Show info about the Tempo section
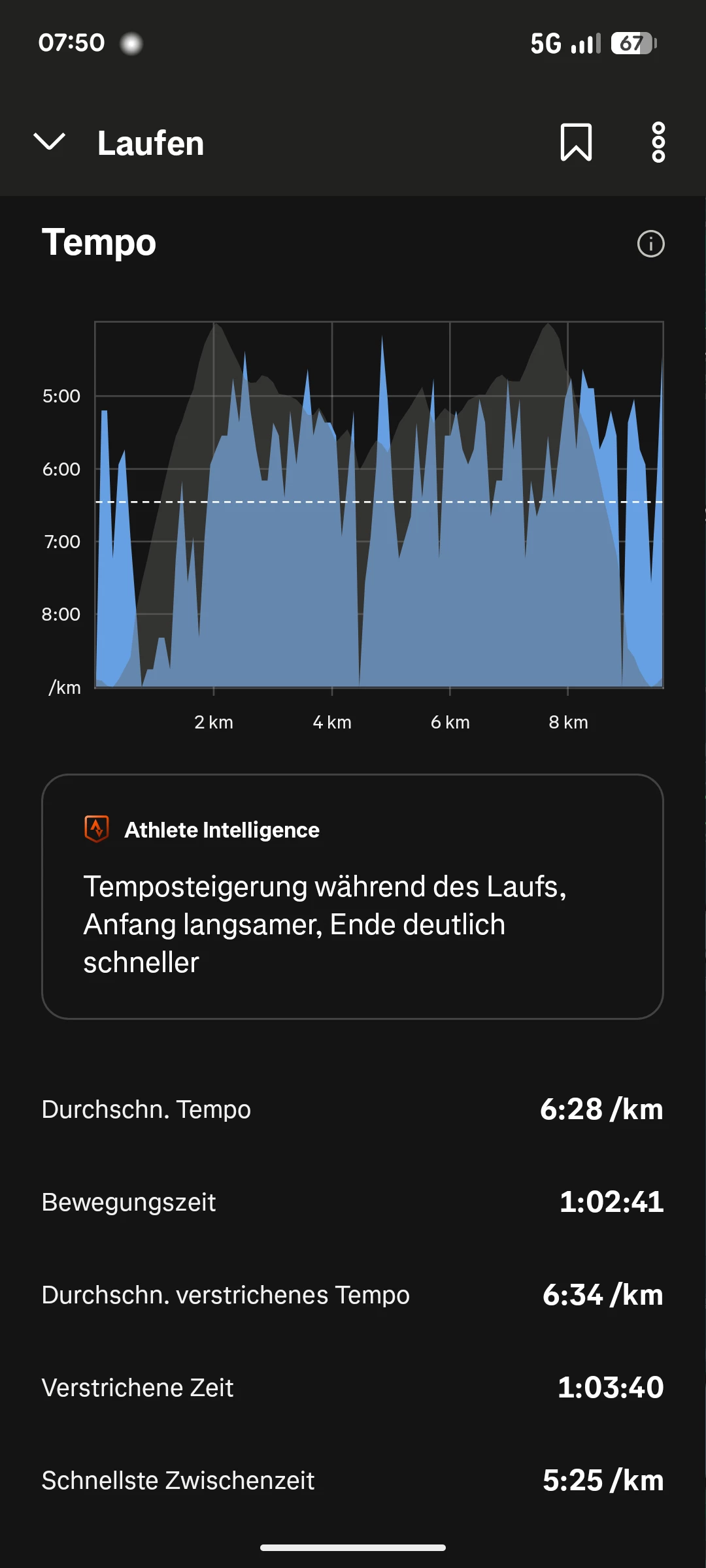The image size is (706, 1568). (650, 244)
